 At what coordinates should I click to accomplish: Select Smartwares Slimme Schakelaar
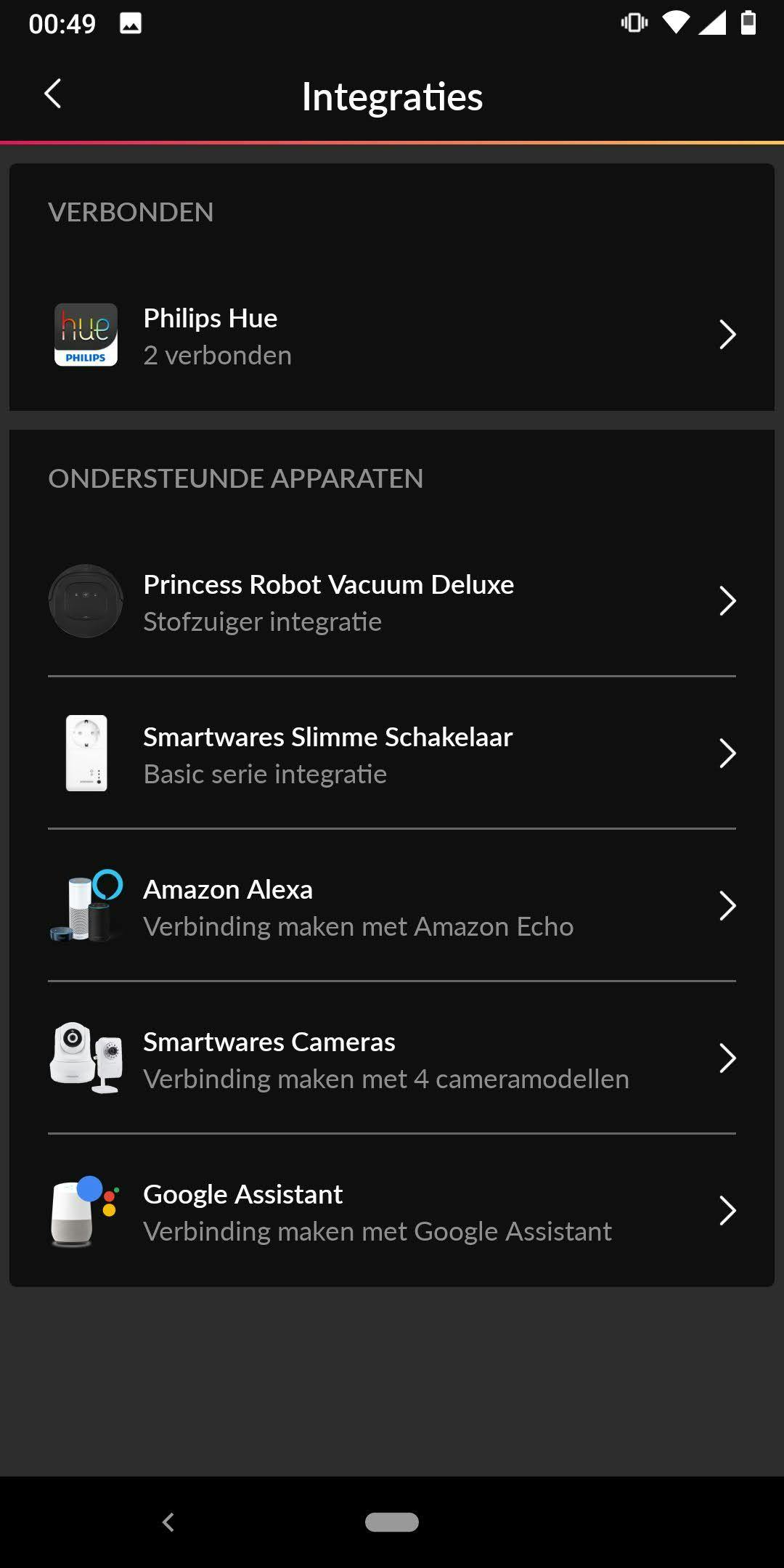[x=392, y=754]
